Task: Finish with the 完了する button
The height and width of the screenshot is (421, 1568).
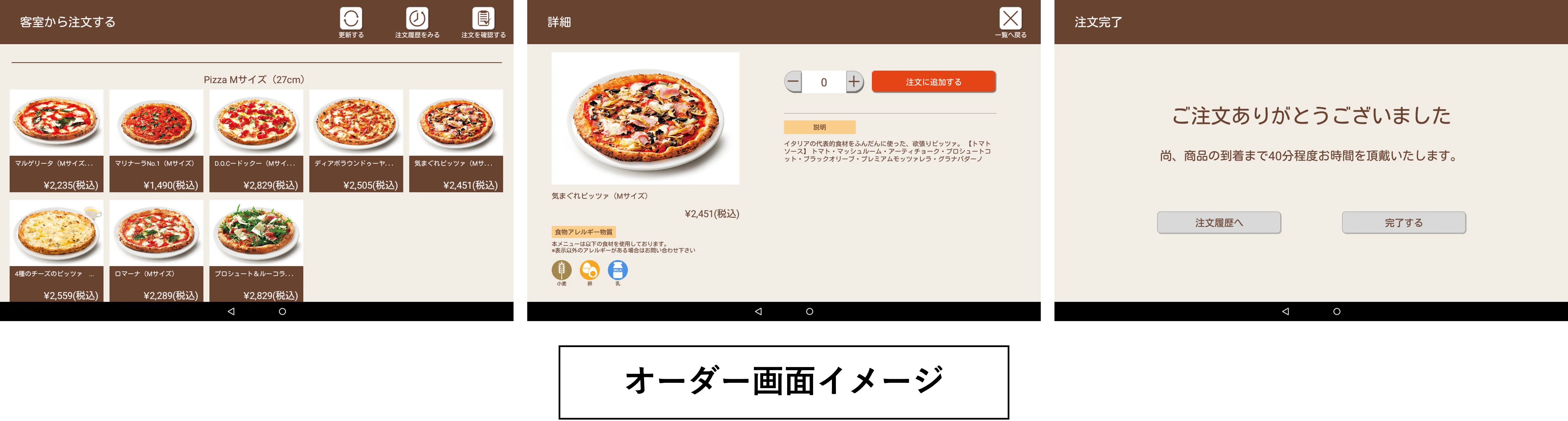Action: [x=1404, y=222]
